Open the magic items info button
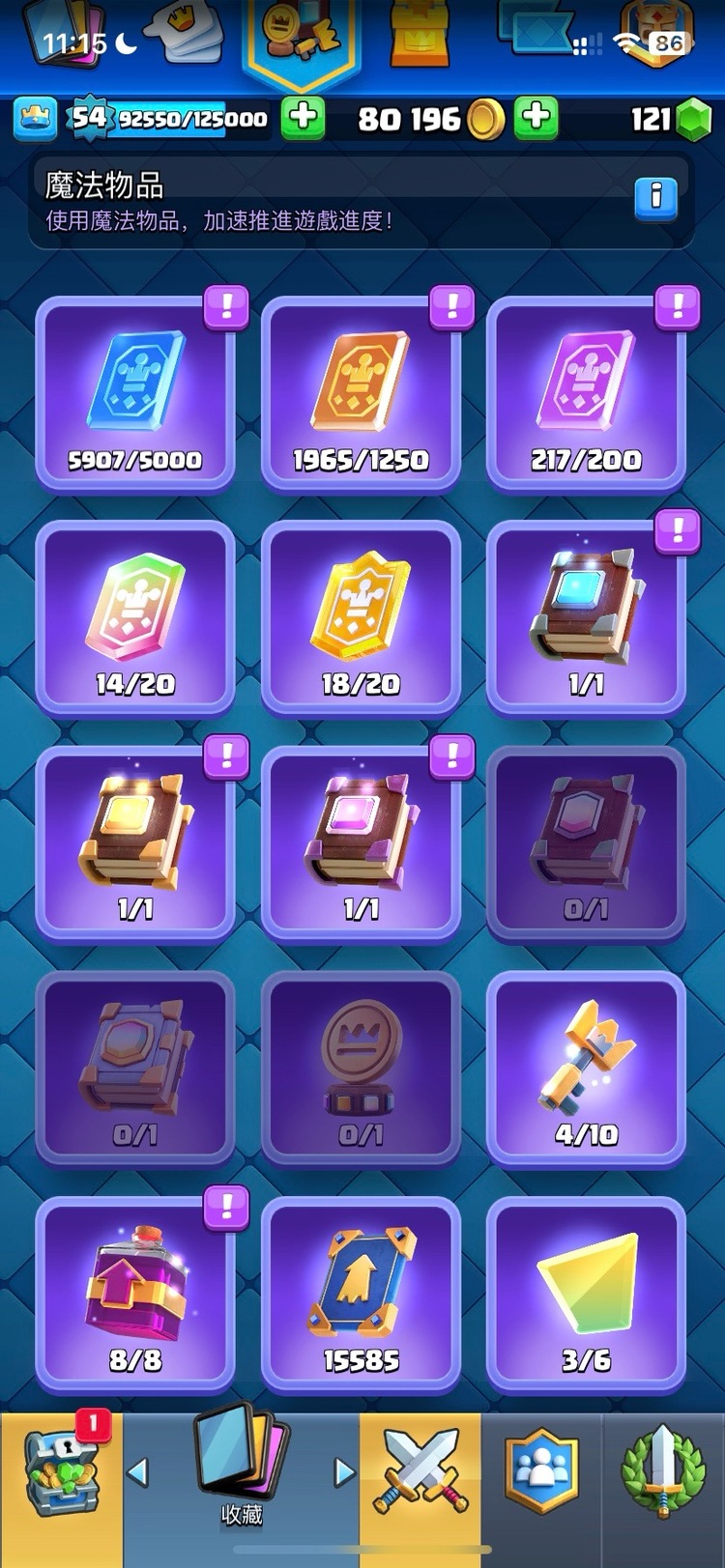 coord(655,197)
